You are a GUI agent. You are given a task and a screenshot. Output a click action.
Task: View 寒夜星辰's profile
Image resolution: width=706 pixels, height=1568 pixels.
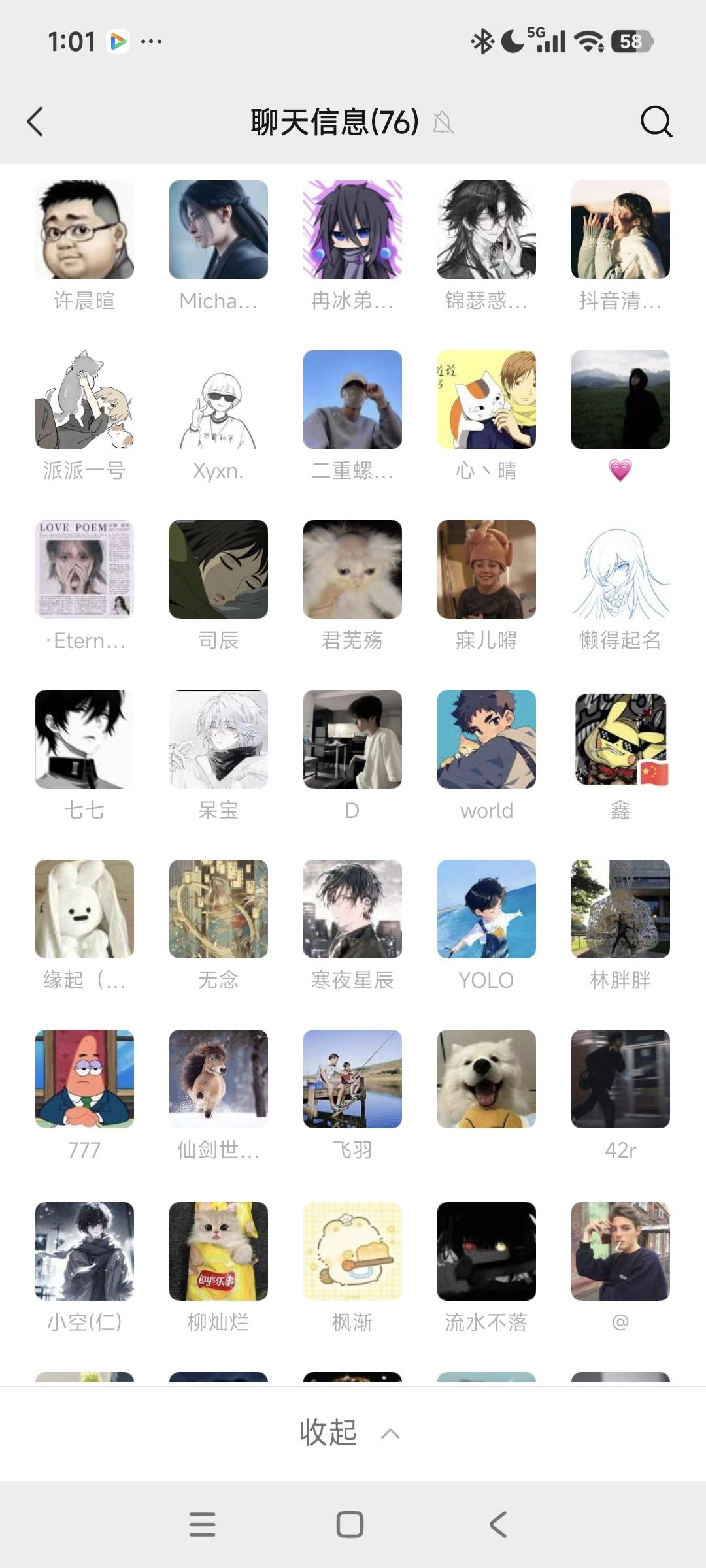pos(352,909)
